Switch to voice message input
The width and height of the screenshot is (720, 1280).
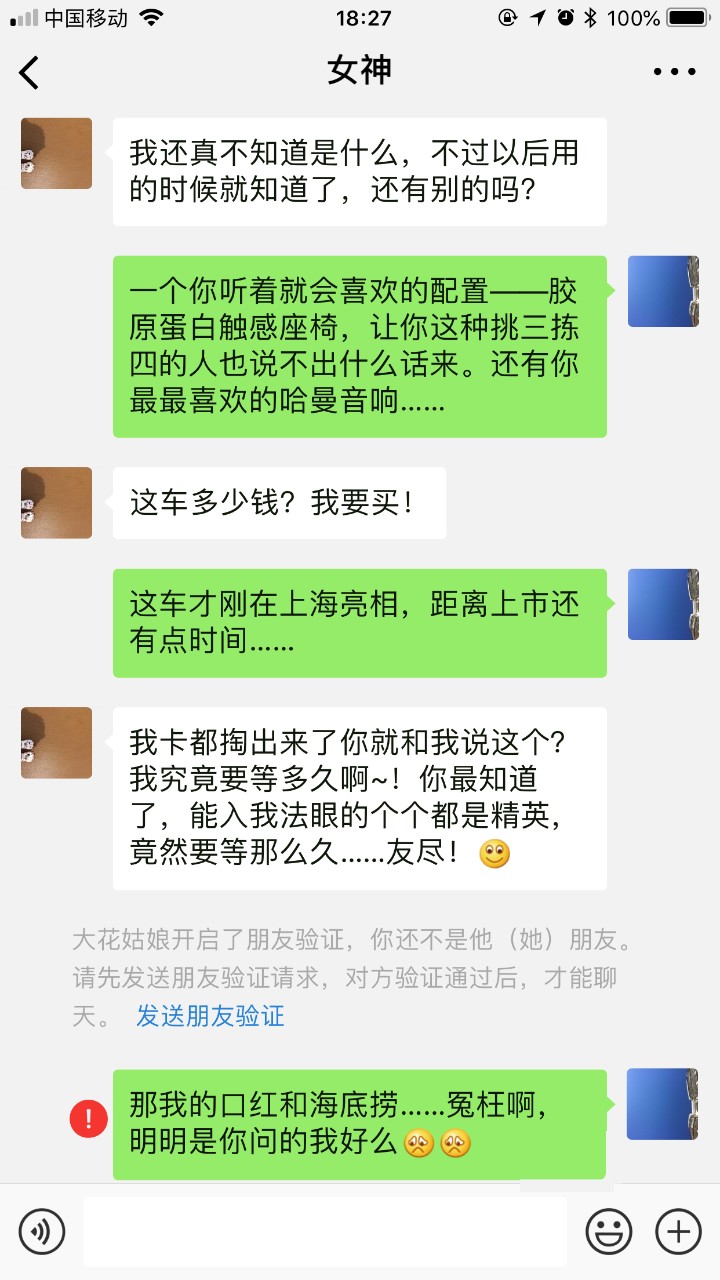tap(41, 1231)
